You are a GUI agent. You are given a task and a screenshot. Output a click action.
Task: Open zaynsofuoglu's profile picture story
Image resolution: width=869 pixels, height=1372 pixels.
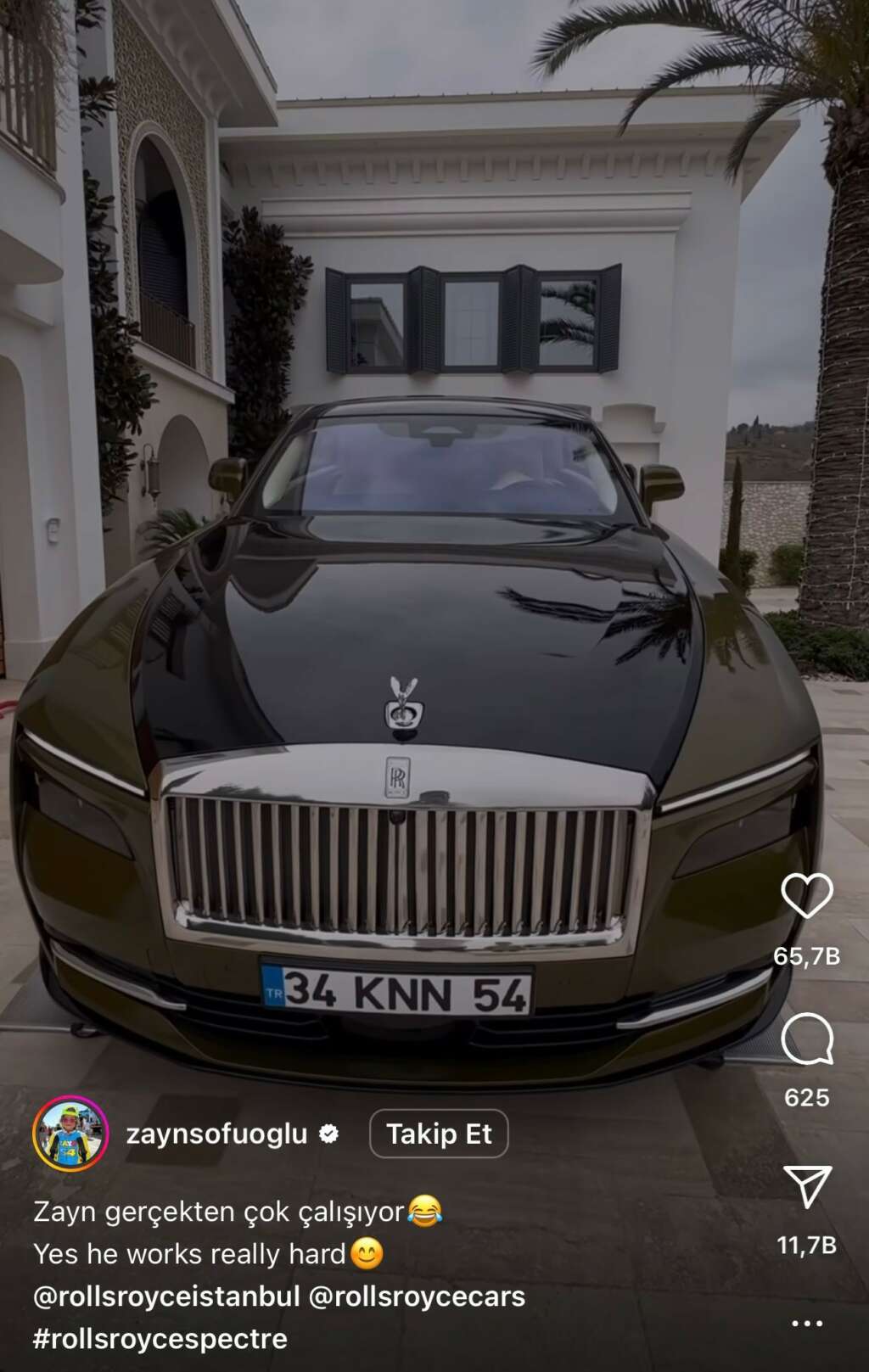click(70, 1134)
